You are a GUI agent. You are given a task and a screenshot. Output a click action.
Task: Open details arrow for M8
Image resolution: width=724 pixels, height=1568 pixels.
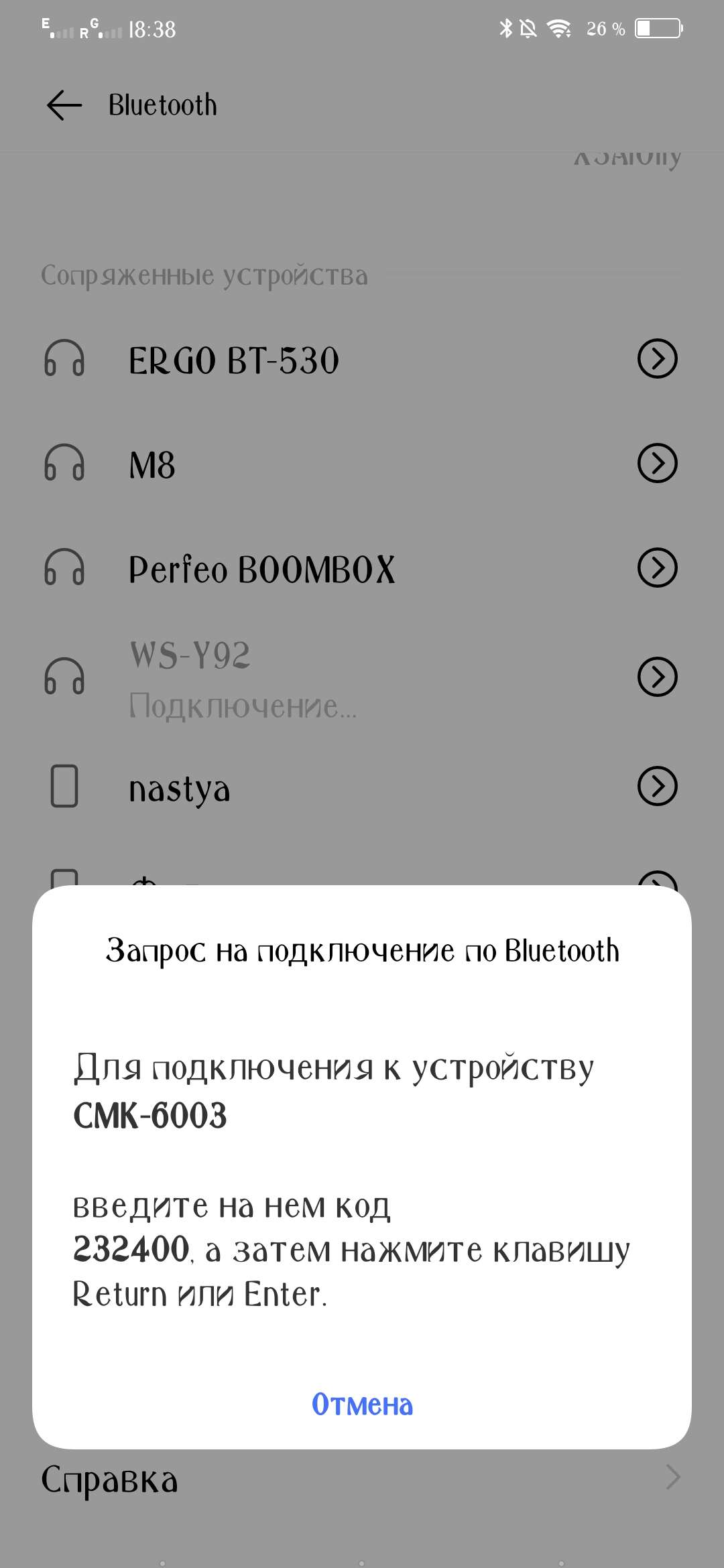[657, 463]
